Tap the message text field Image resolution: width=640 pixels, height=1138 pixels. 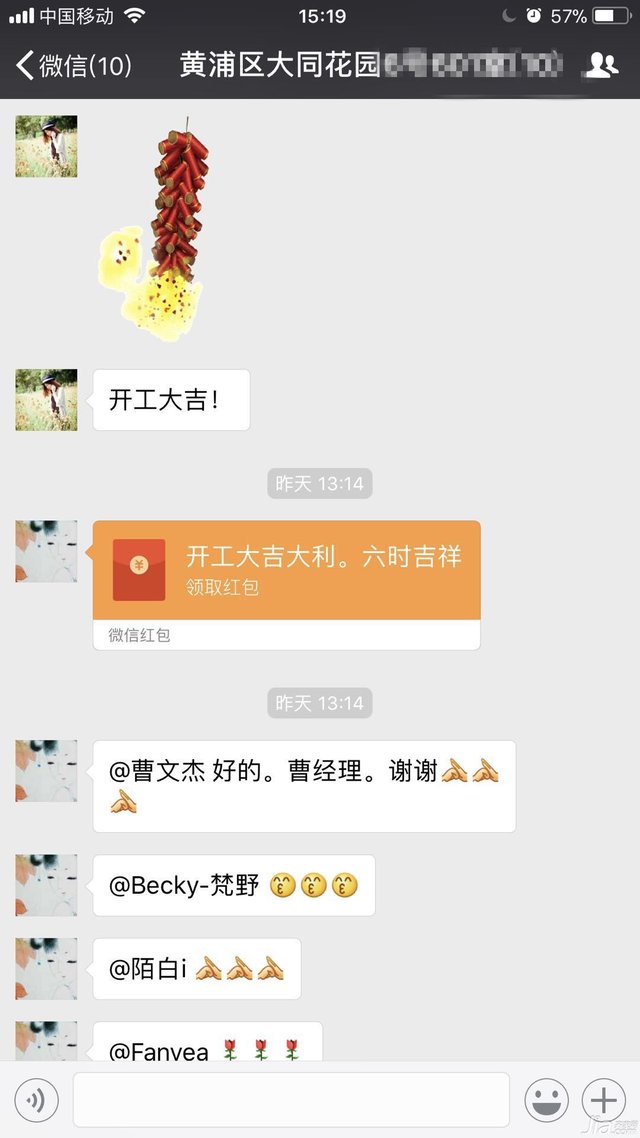point(290,1101)
